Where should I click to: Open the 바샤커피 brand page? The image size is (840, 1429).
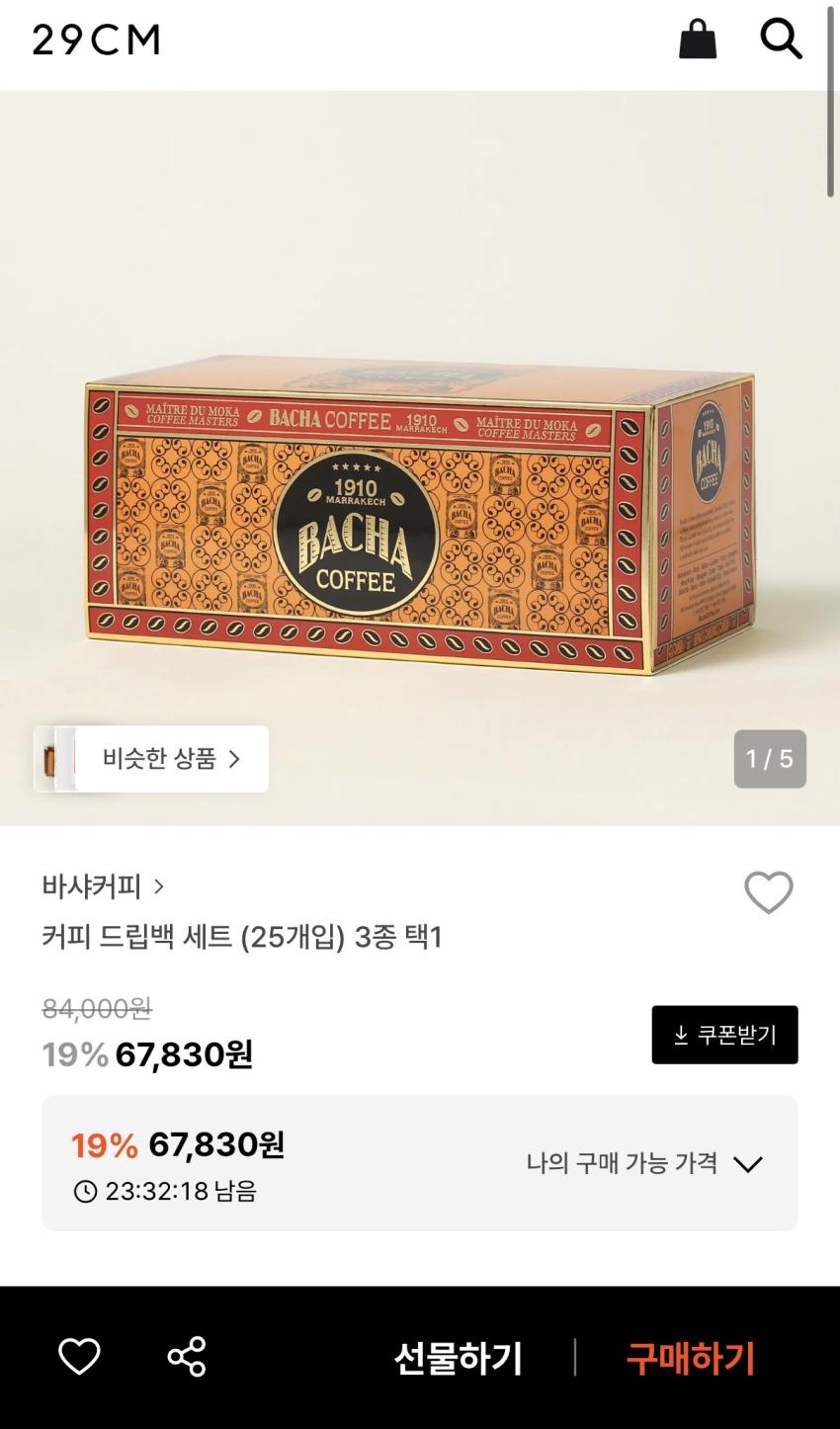103,886
